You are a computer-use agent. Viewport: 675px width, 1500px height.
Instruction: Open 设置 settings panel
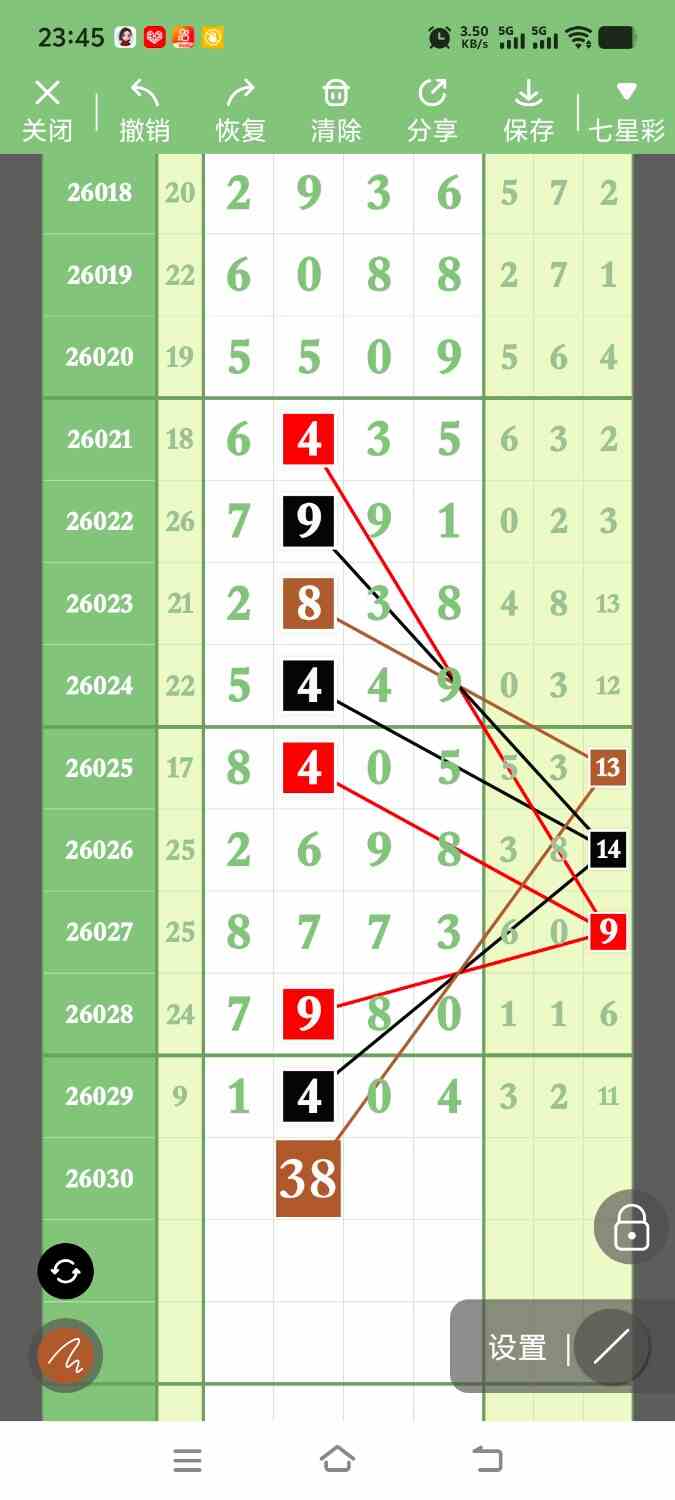[517, 1348]
